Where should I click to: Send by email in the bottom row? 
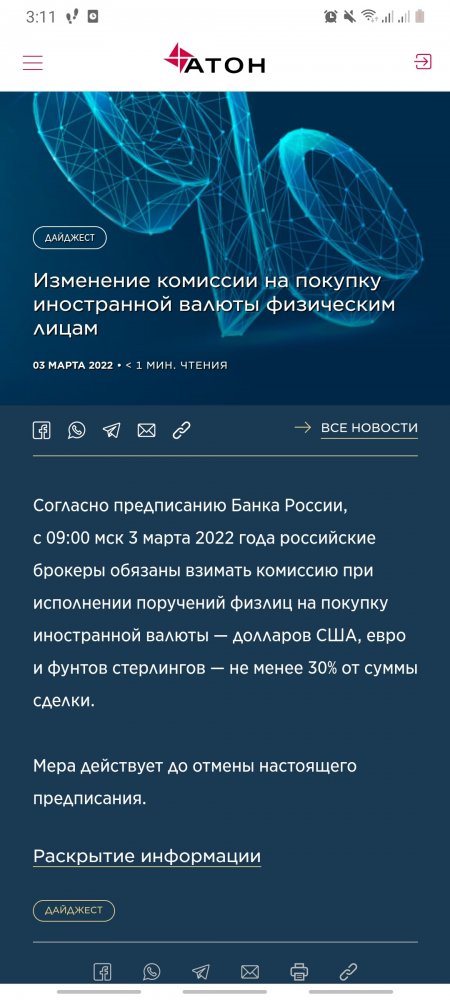250,972
